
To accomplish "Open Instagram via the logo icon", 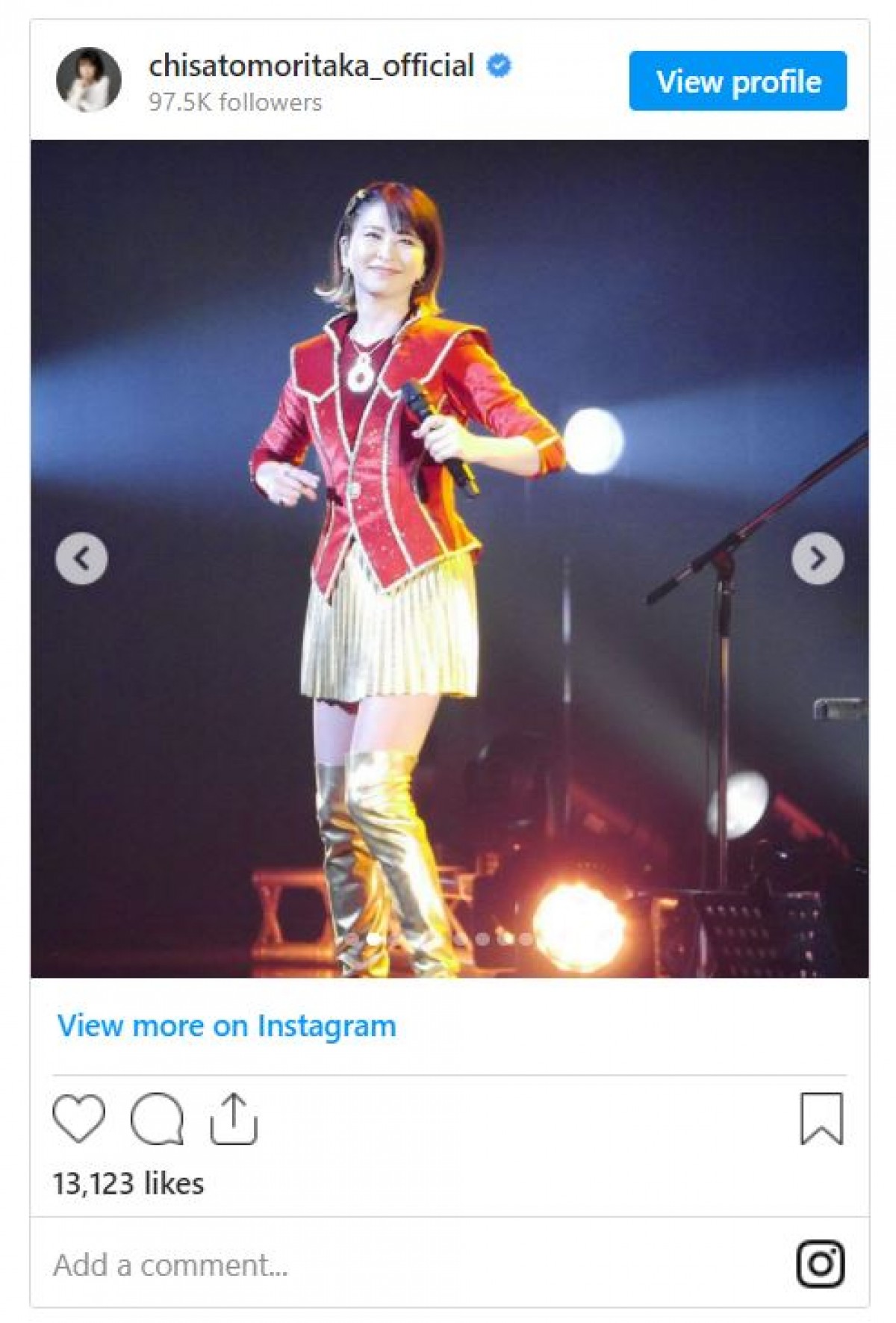I will pos(820,1264).
